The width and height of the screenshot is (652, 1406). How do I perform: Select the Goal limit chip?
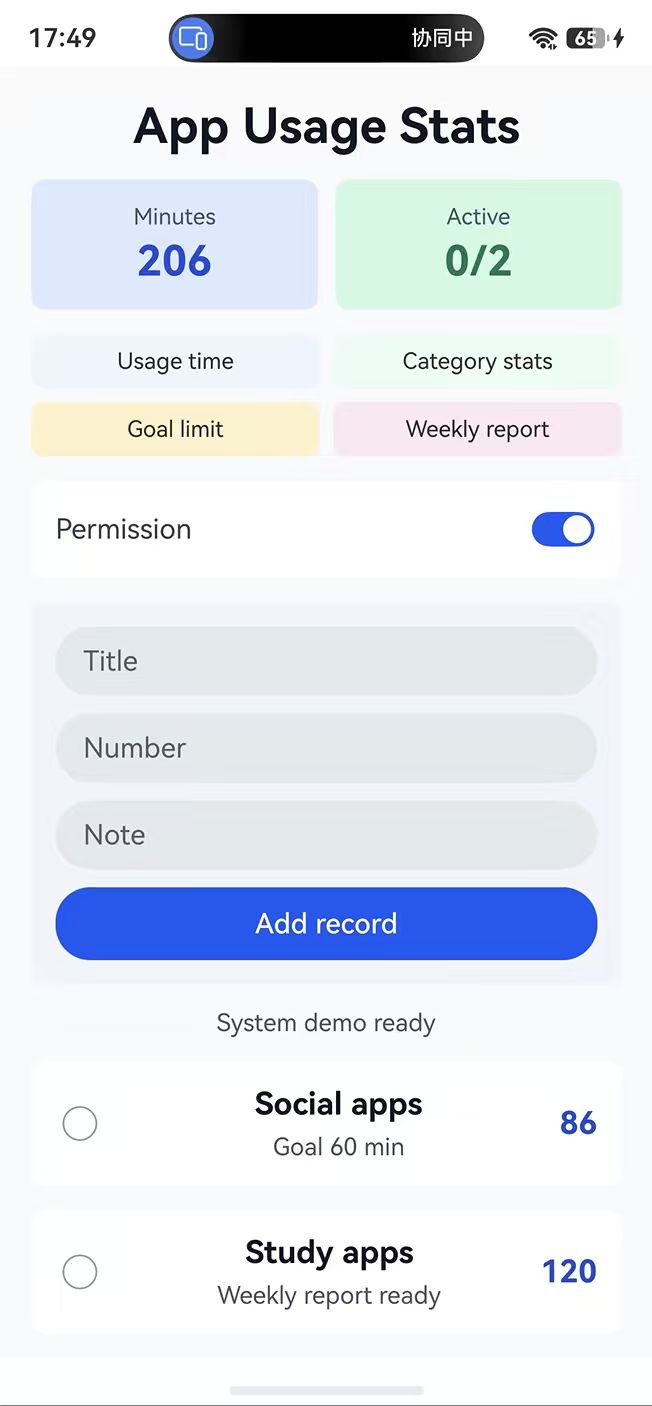tap(175, 429)
